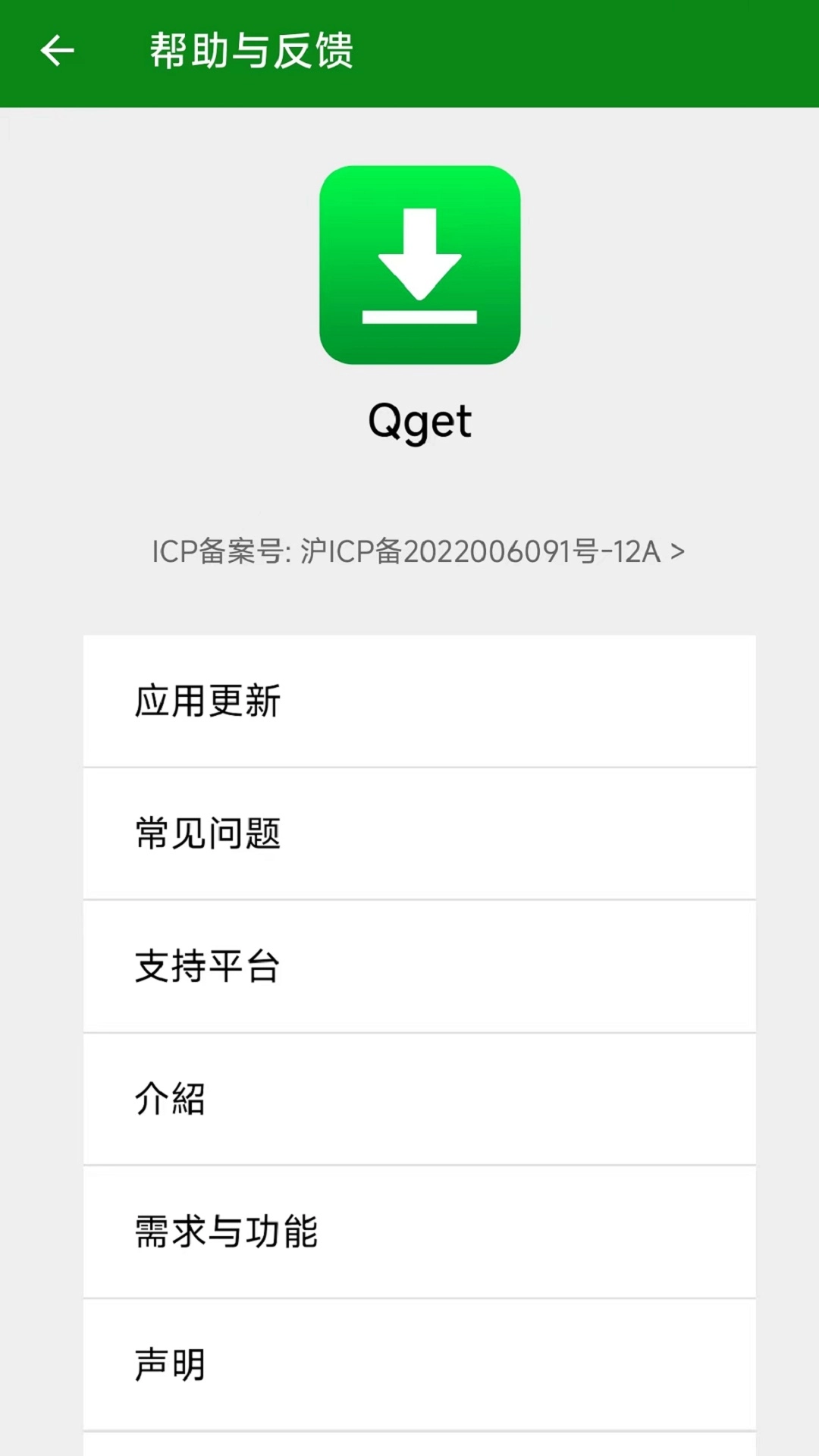View FAQs by selecting 常见问题

coord(419,834)
